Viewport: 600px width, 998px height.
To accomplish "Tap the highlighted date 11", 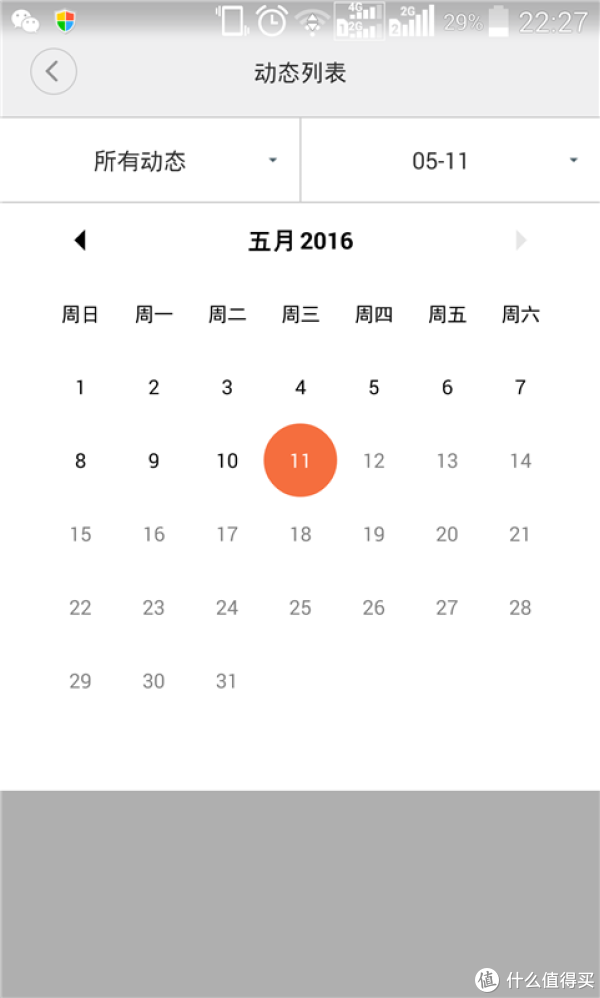I will click(x=300, y=460).
